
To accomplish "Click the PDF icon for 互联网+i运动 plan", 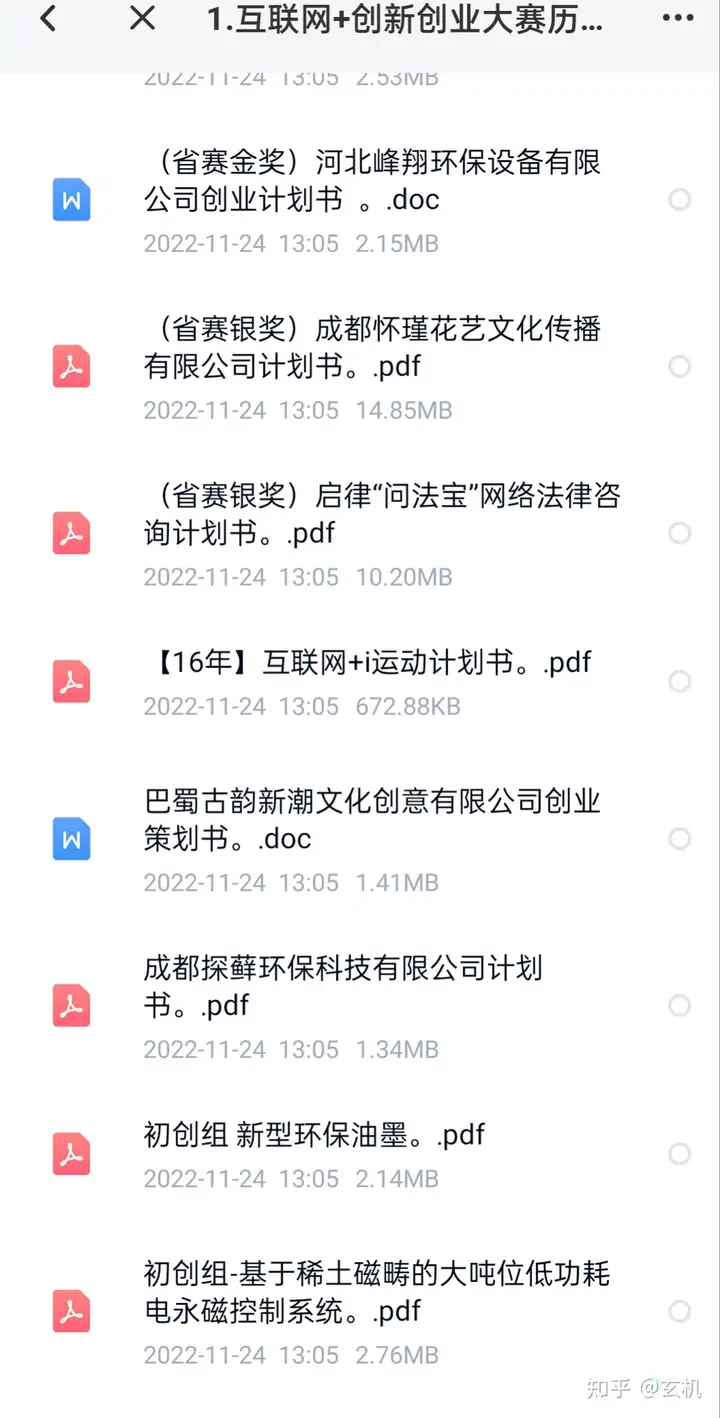I will pyautogui.click(x=70, y=682).
